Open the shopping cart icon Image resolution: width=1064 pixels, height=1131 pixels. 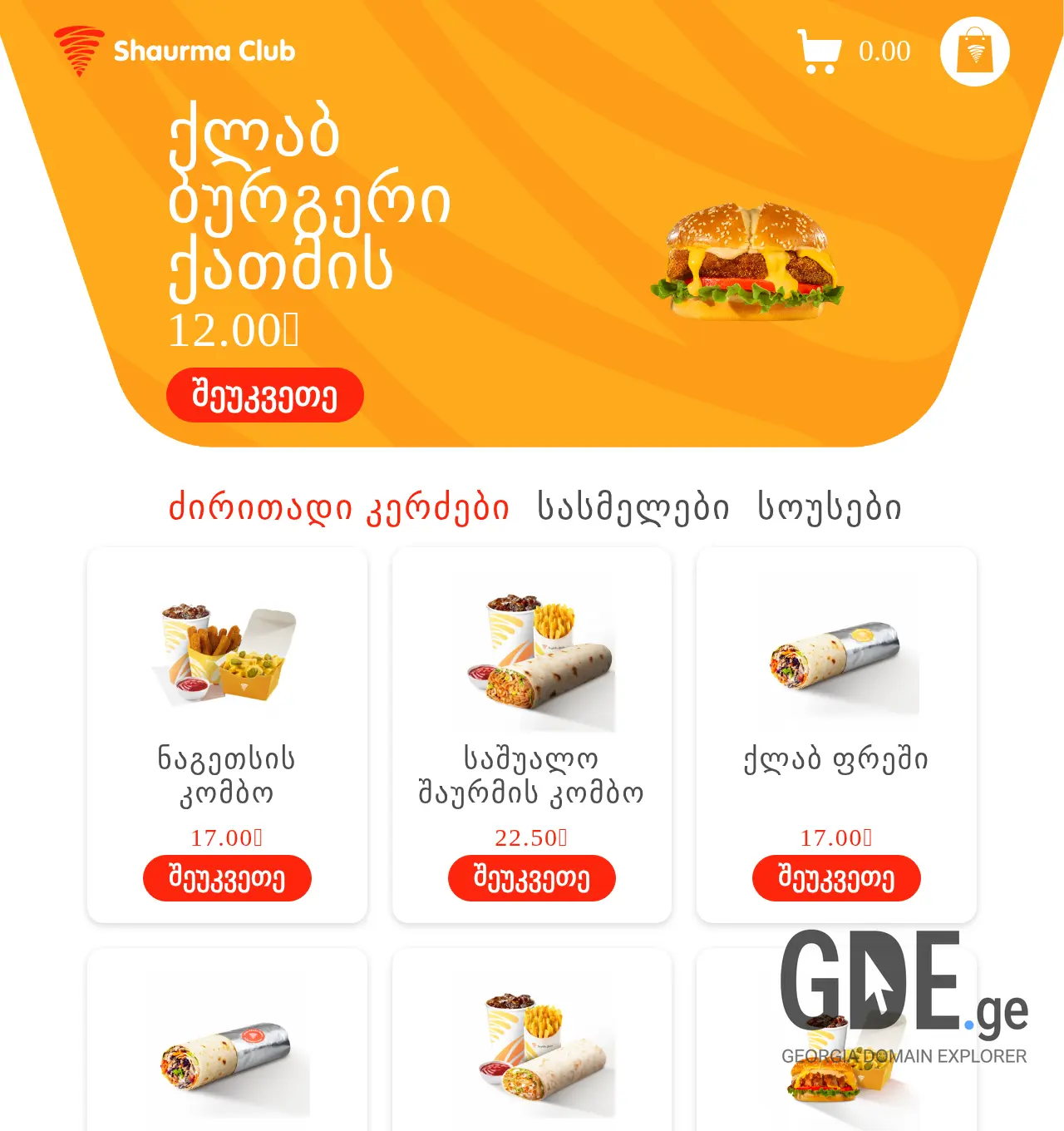click(821, 50)
